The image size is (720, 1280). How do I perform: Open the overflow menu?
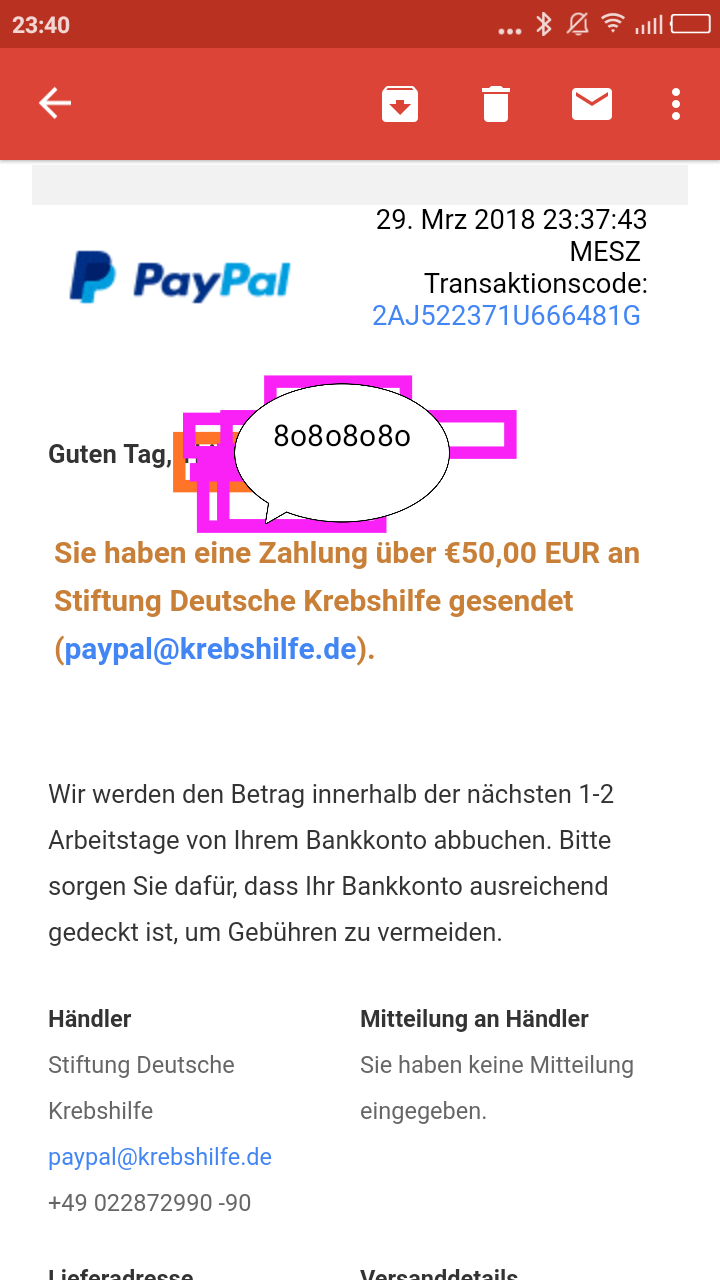click(677, 104)
